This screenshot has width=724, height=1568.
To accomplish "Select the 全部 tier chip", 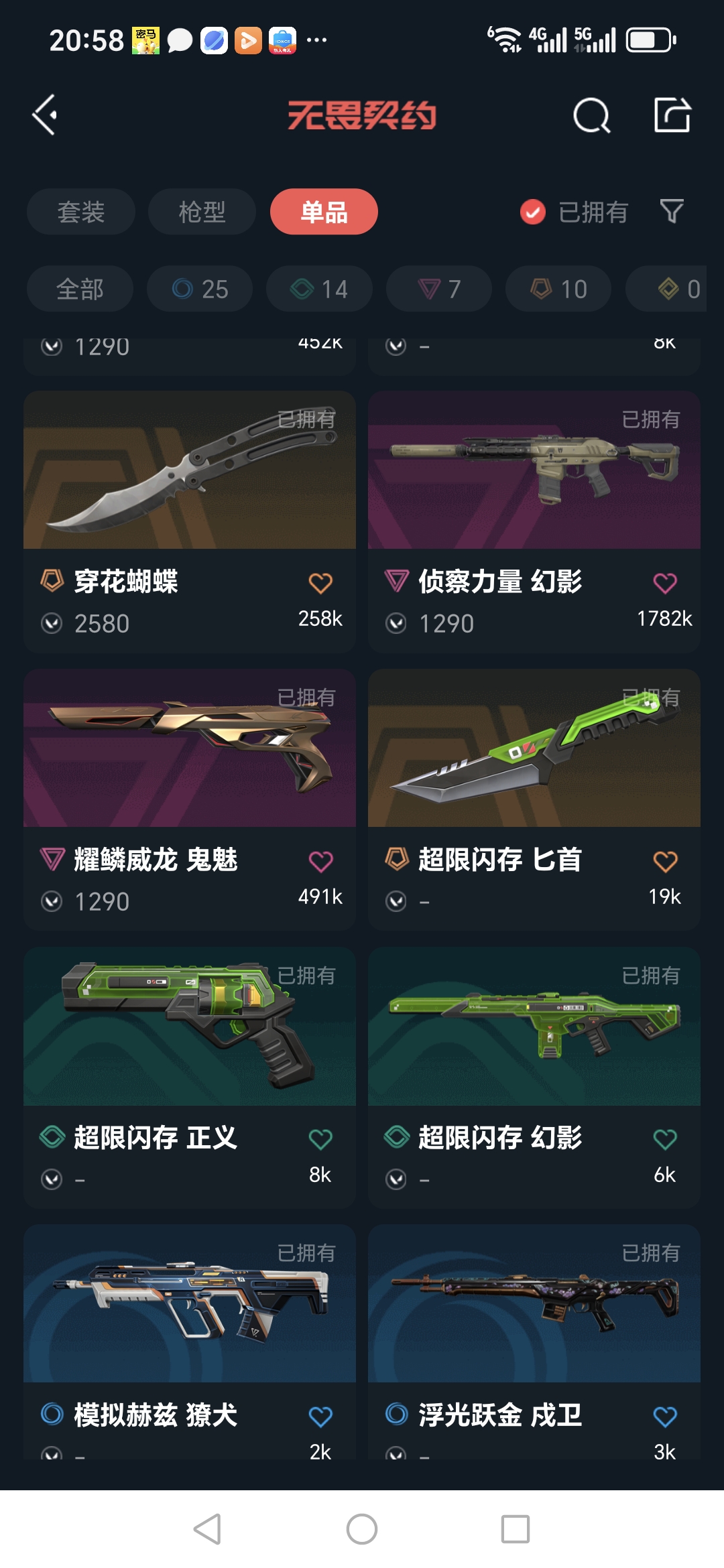I will pyautogui.click(x=80, y=289).
